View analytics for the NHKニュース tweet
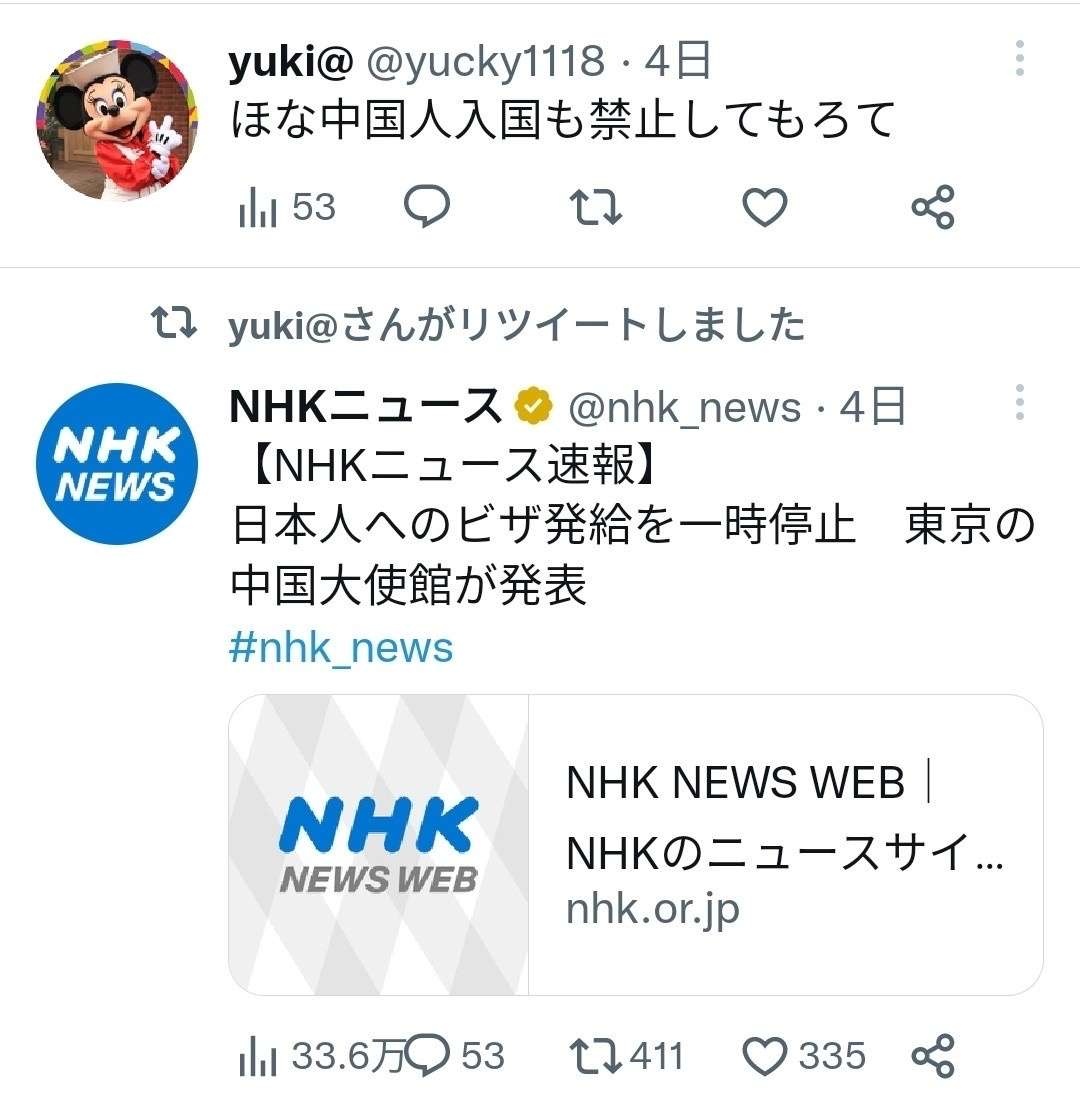The width and height of the screenshot is (1080, 1110). tap(320, 1056)
